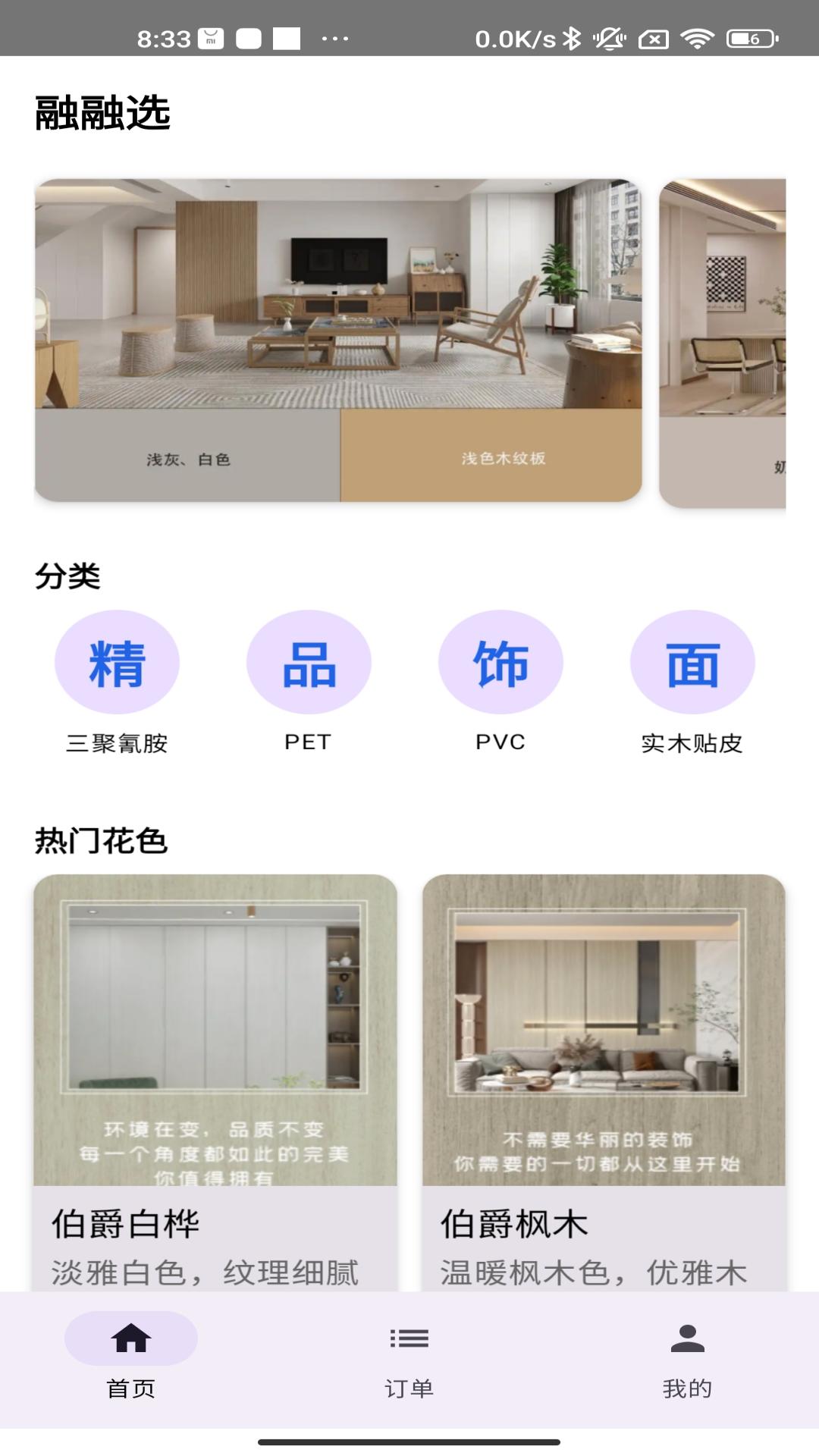Select the PET category icon
819x1456 pixels.
[x=308, y=661]
